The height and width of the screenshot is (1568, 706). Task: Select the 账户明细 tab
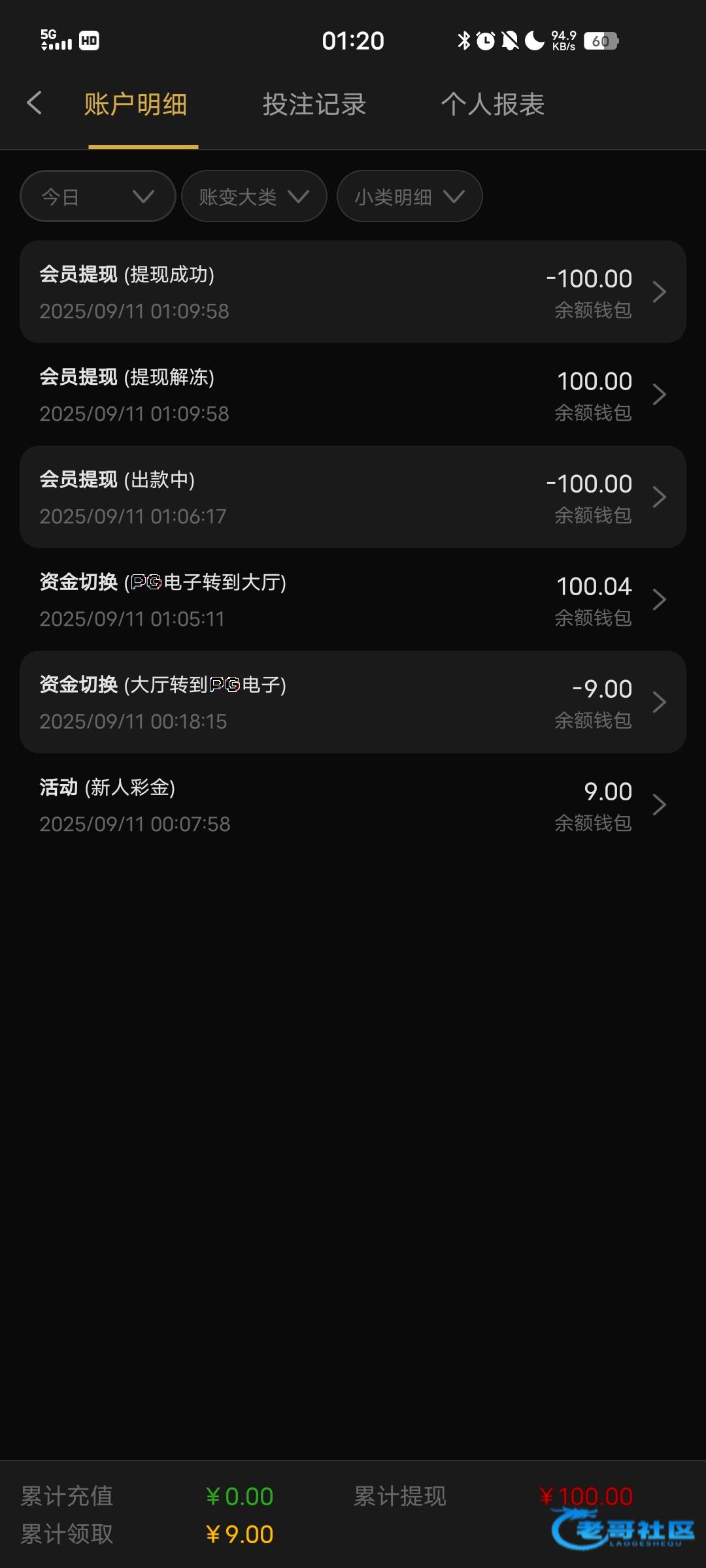tap(136, 105)
